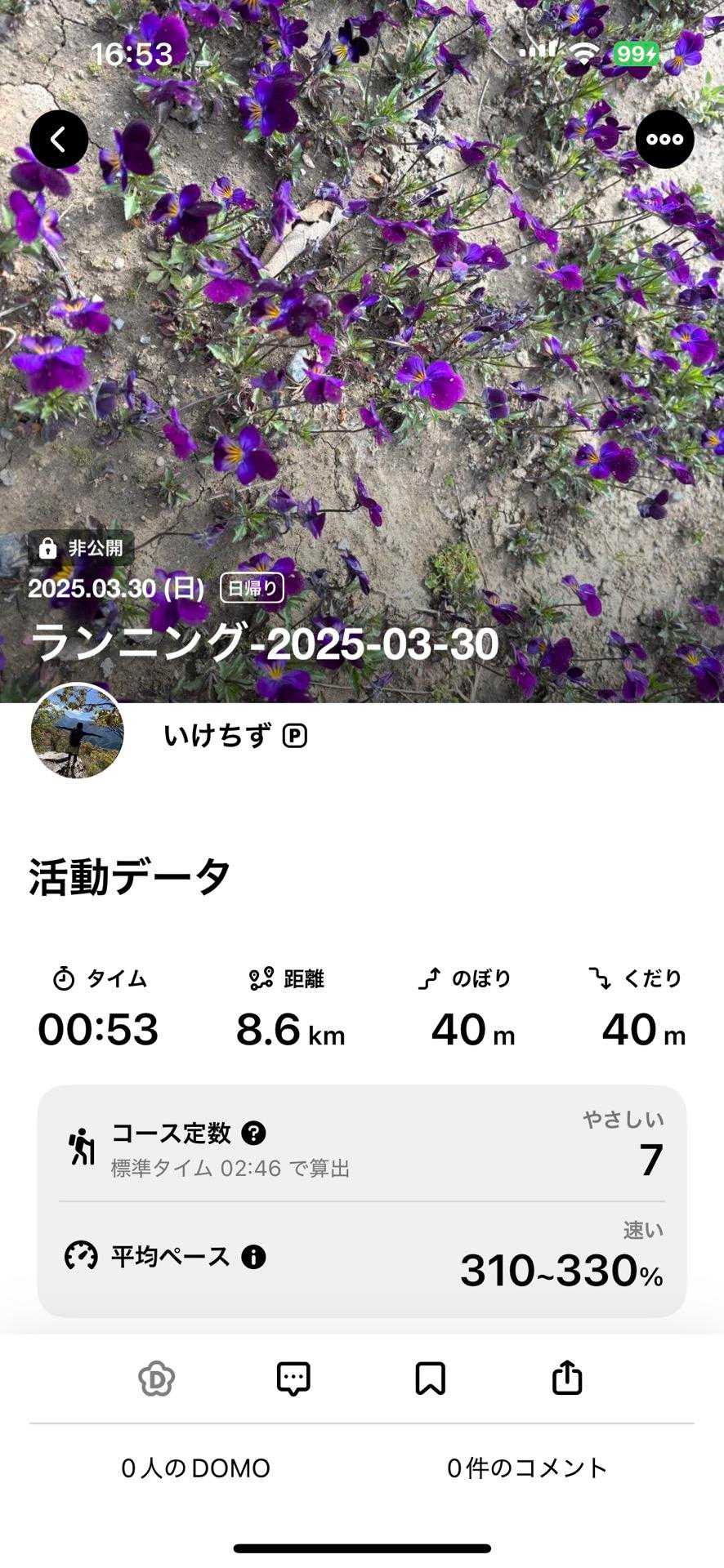Image resolution: width=724 pixels, height=1568 pixels.
Task: Bookmark this running activity
Action: [430, 1379]
